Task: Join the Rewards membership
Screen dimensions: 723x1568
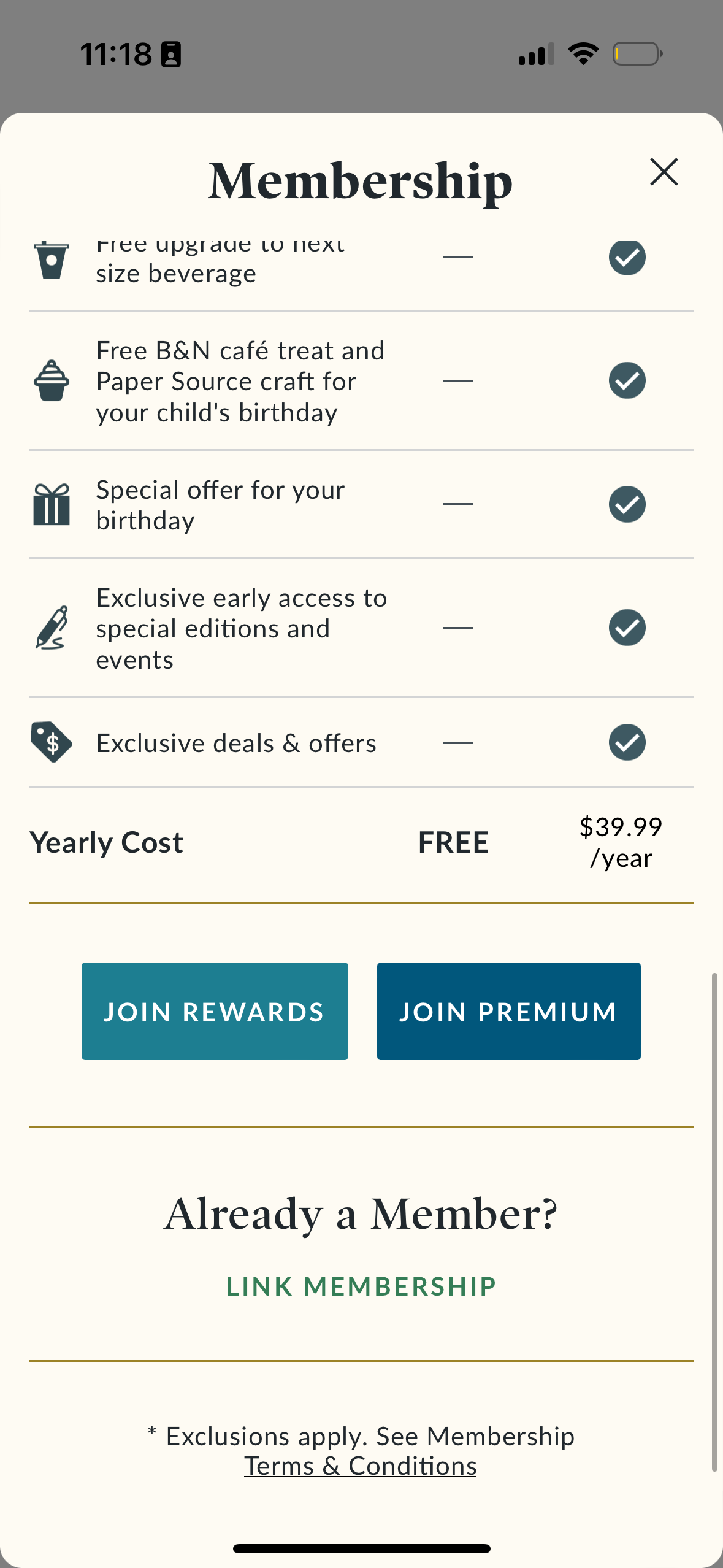Action: pyautogui.click(x=214, y=1010)
